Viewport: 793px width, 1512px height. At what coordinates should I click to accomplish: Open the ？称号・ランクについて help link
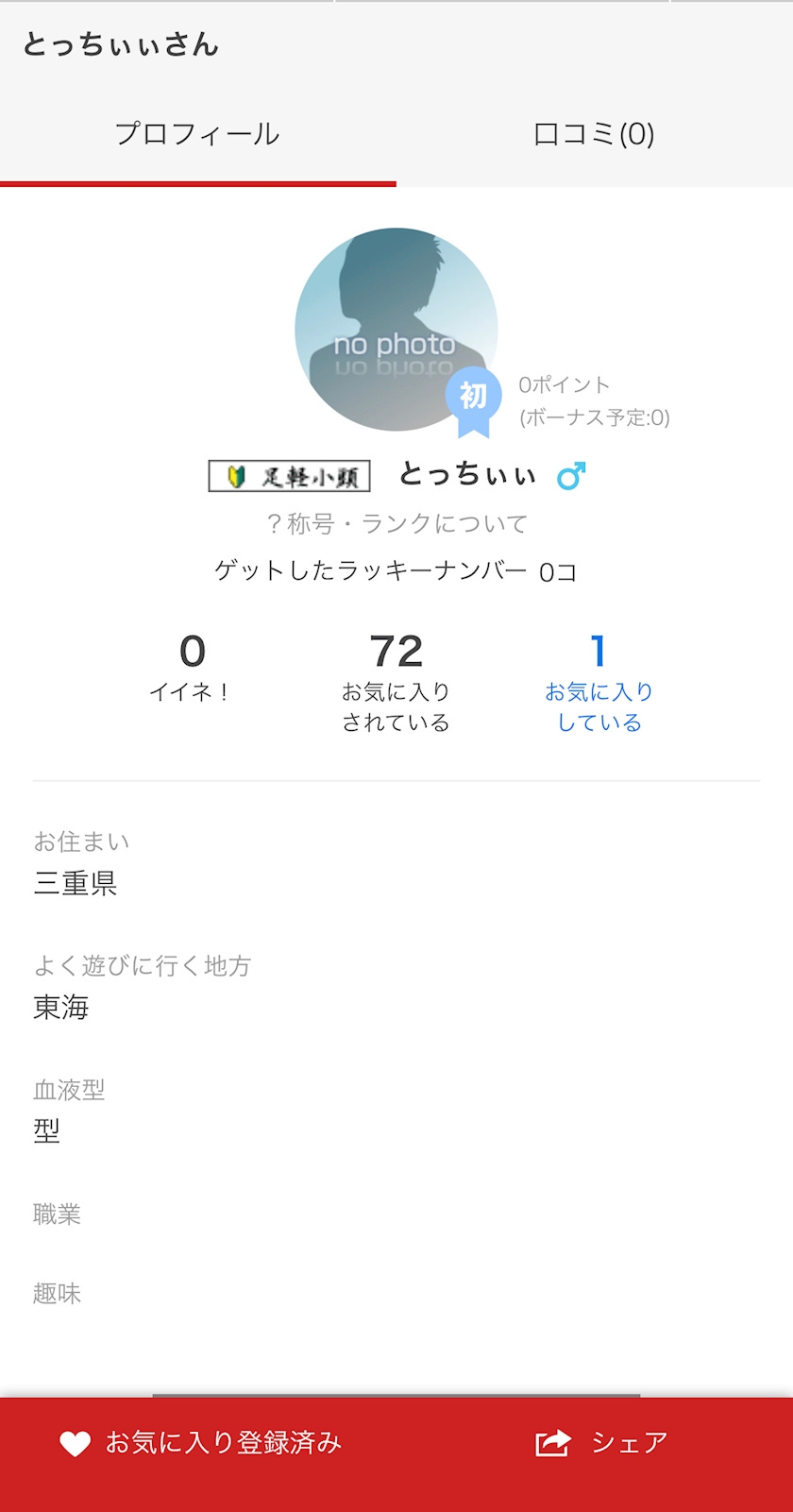[x=396, y=523]
